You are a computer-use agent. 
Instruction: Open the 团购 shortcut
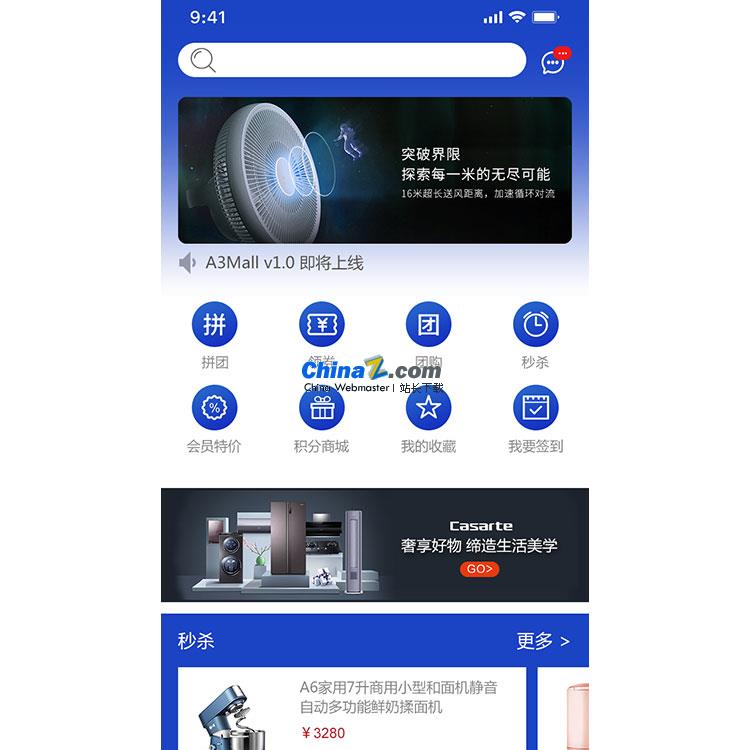[x=428, y=325]
